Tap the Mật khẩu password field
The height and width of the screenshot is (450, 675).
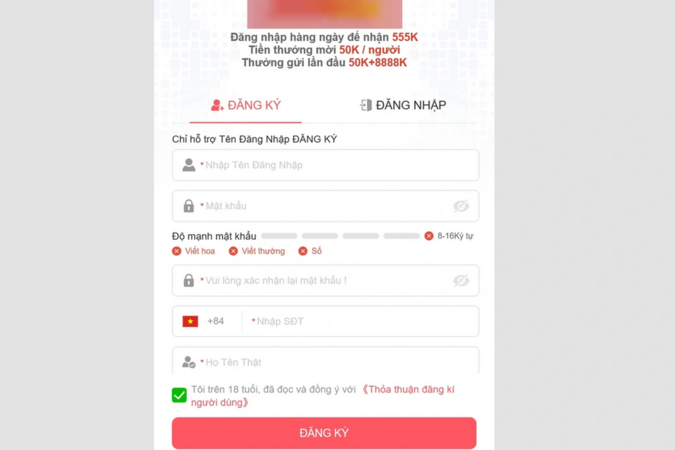coord(320,206)
